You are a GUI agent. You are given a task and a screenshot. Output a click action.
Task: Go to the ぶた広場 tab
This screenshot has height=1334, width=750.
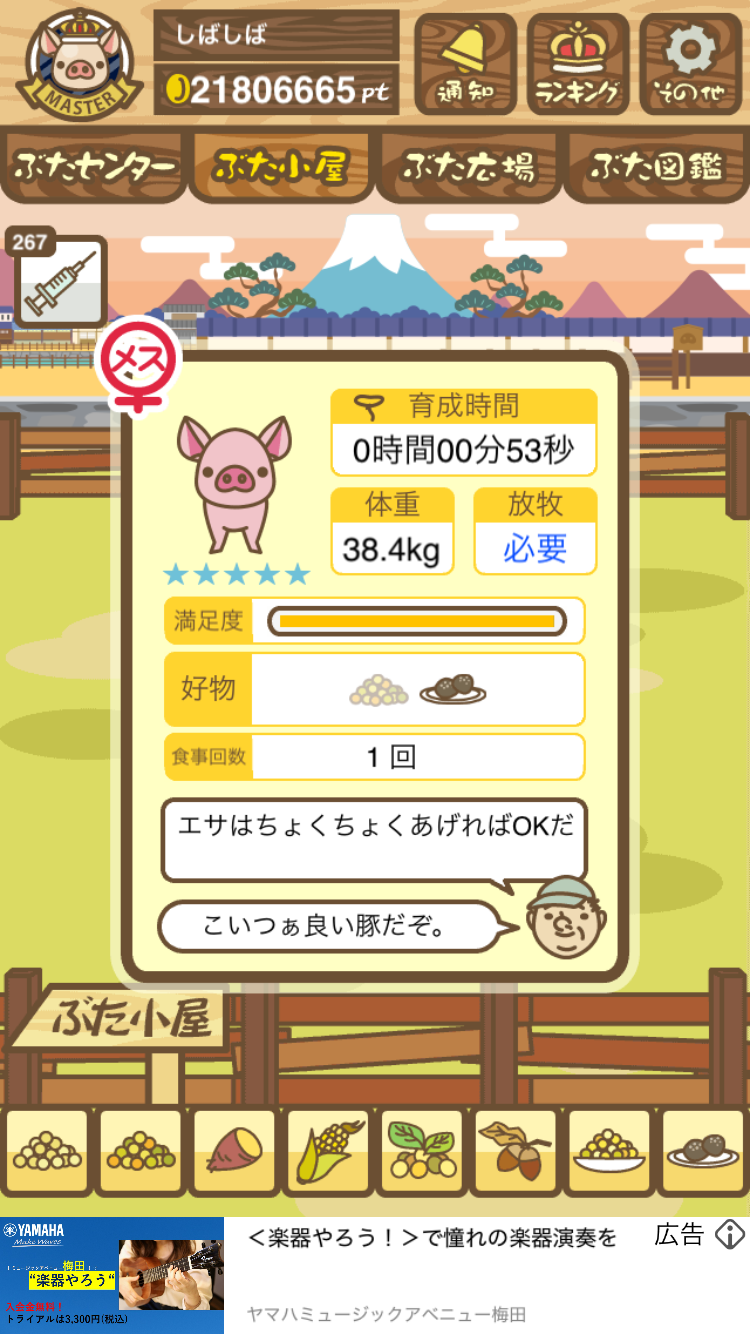tap(469, 166)
